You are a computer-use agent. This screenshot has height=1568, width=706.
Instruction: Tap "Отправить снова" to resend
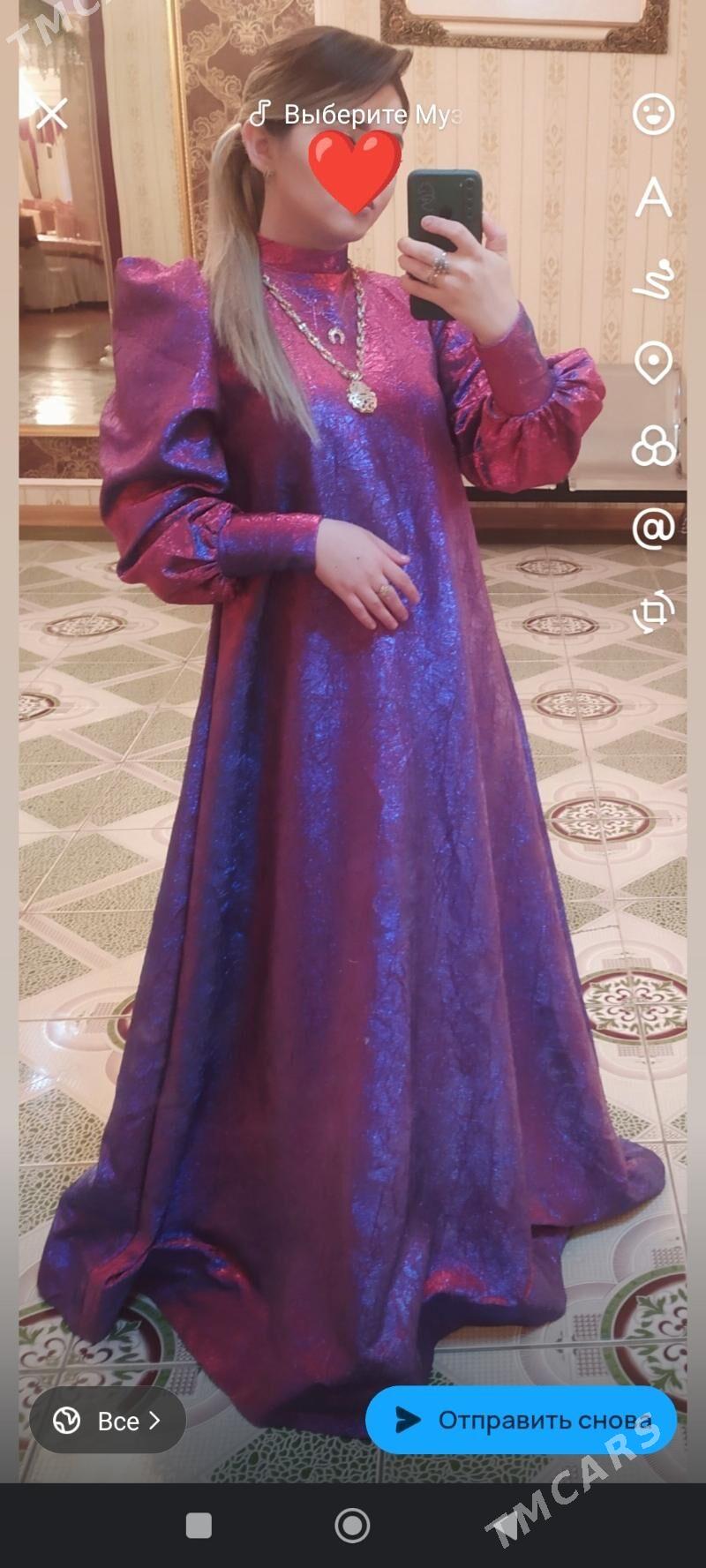[x=521, y=1420]
